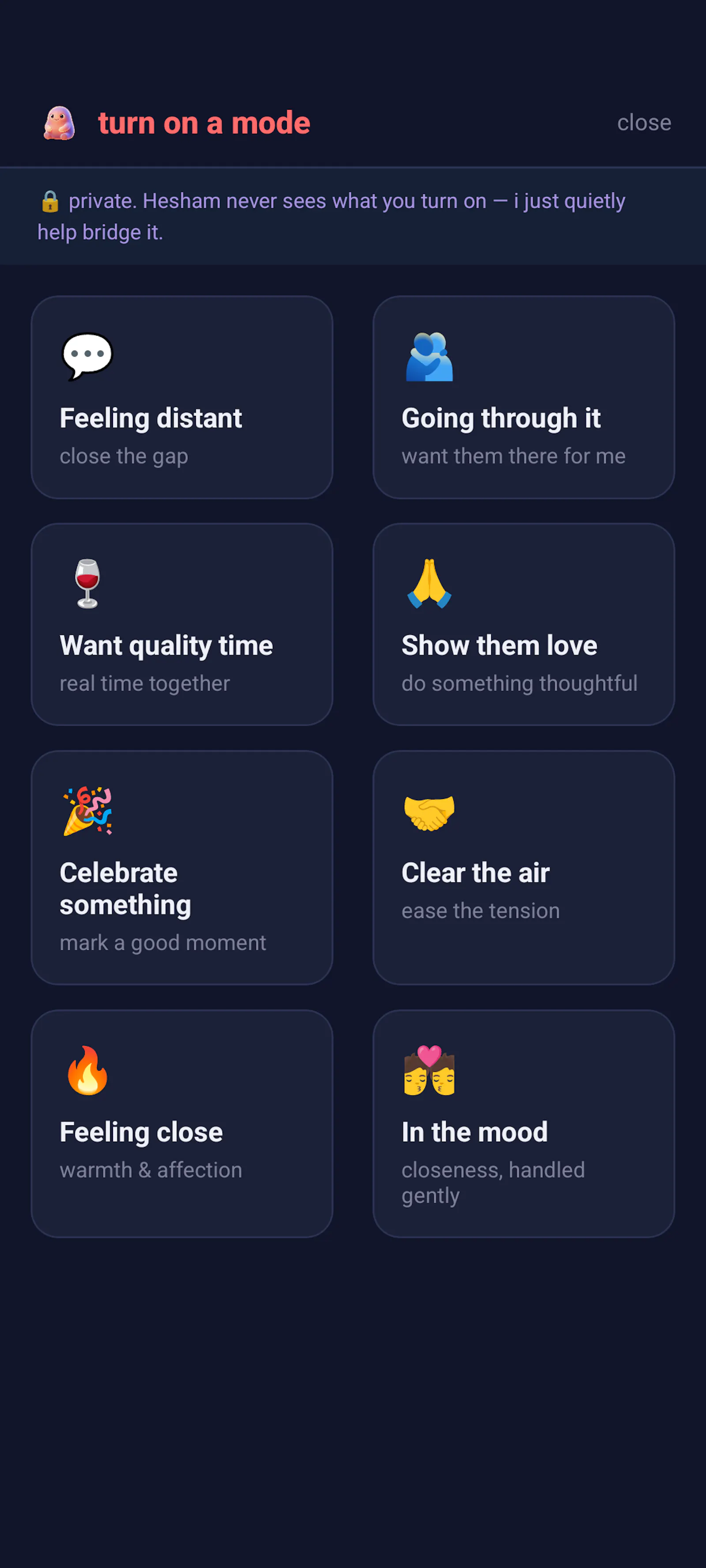Close the mode picker
Viewport: 706px width, 1568px height.
643,123
